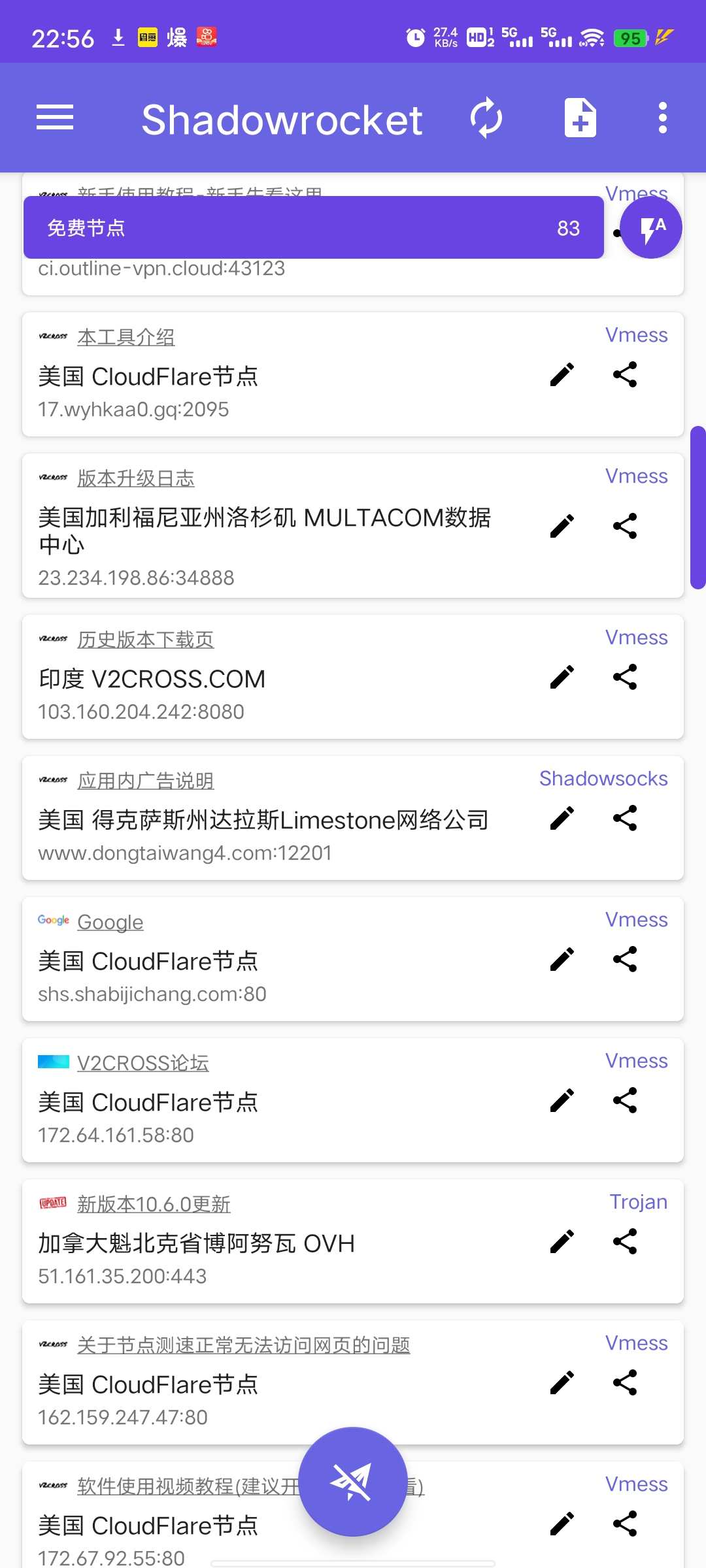Add a new profile file
This screenshot has width=706, height=1568.
point(580,118)
